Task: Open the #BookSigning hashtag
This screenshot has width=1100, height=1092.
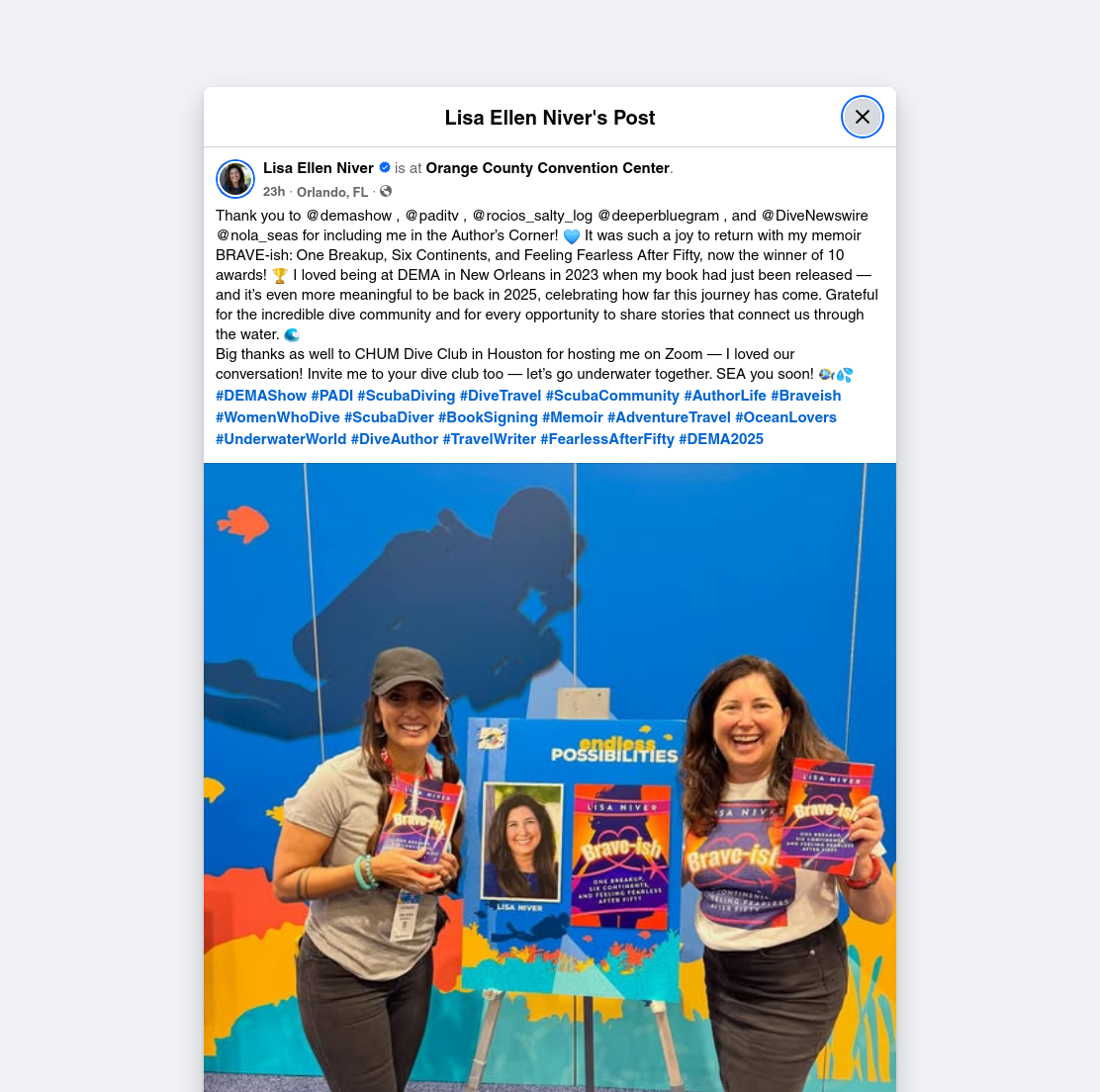Action: click(488, 417)
